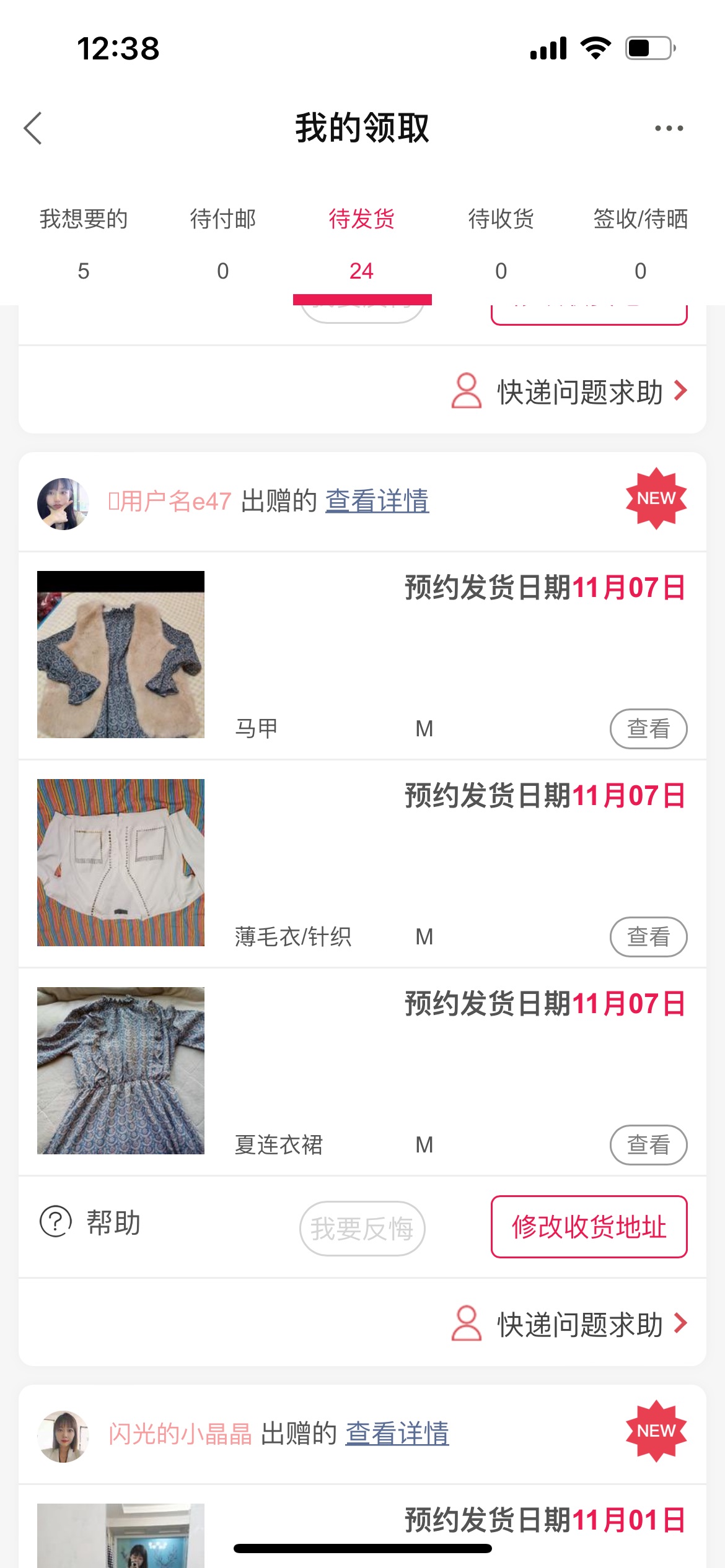Tap 查看 for the 薄毛衣/针织 item
This screenshot has height=1568, width=725.
coord(649,937)
